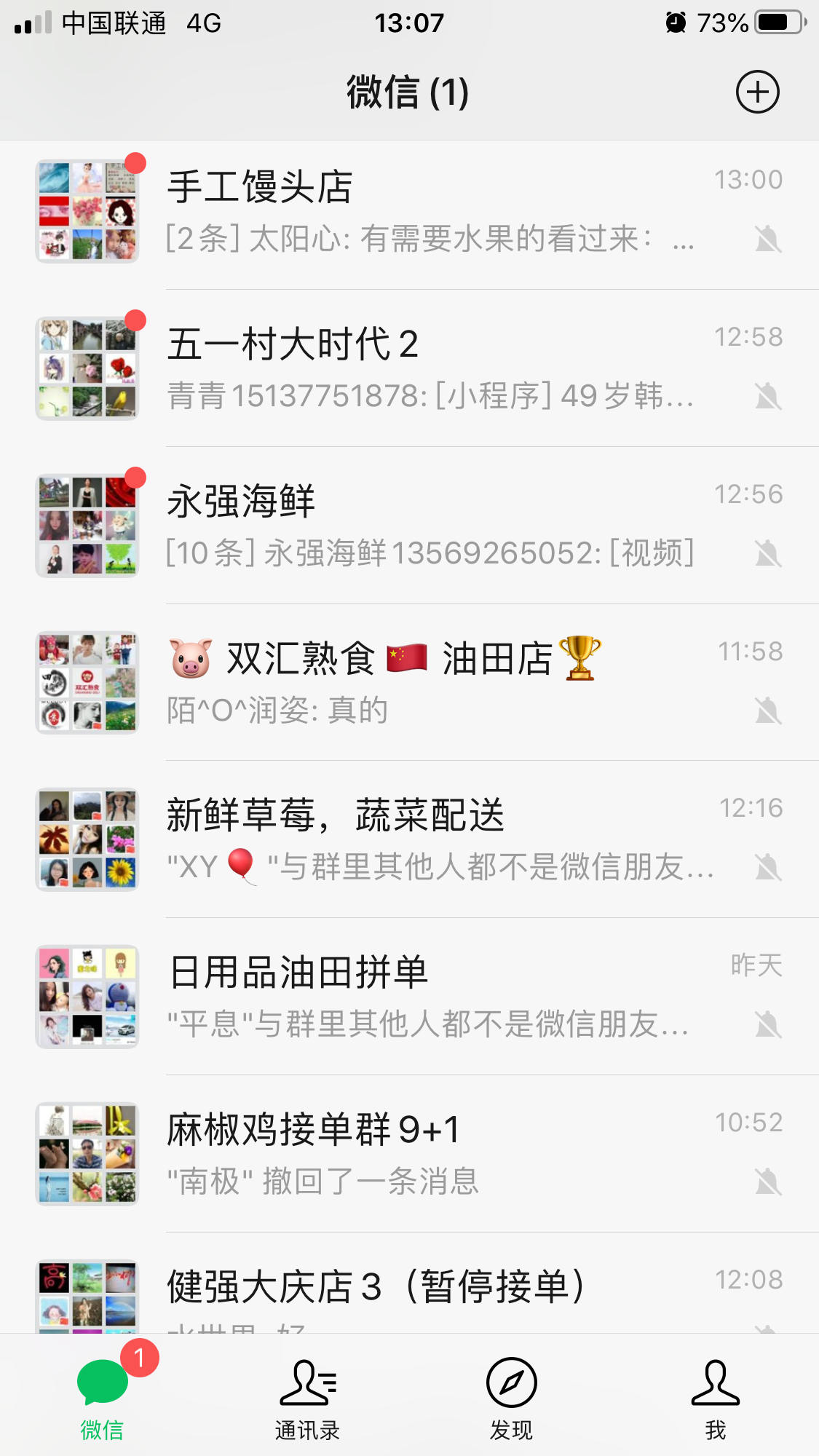Open the 五一村大时代2 group chat
Viewport: 819px width, 1456px height.
pyautogui.click(x=409, y=368)
